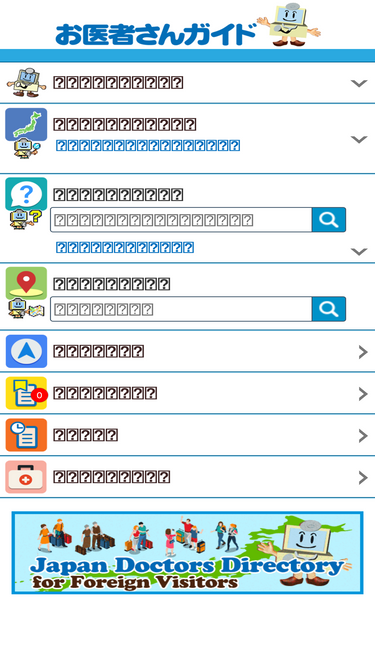Open the row with the orange clock list icon
The image size is (375, 667).
coord(188,435)
